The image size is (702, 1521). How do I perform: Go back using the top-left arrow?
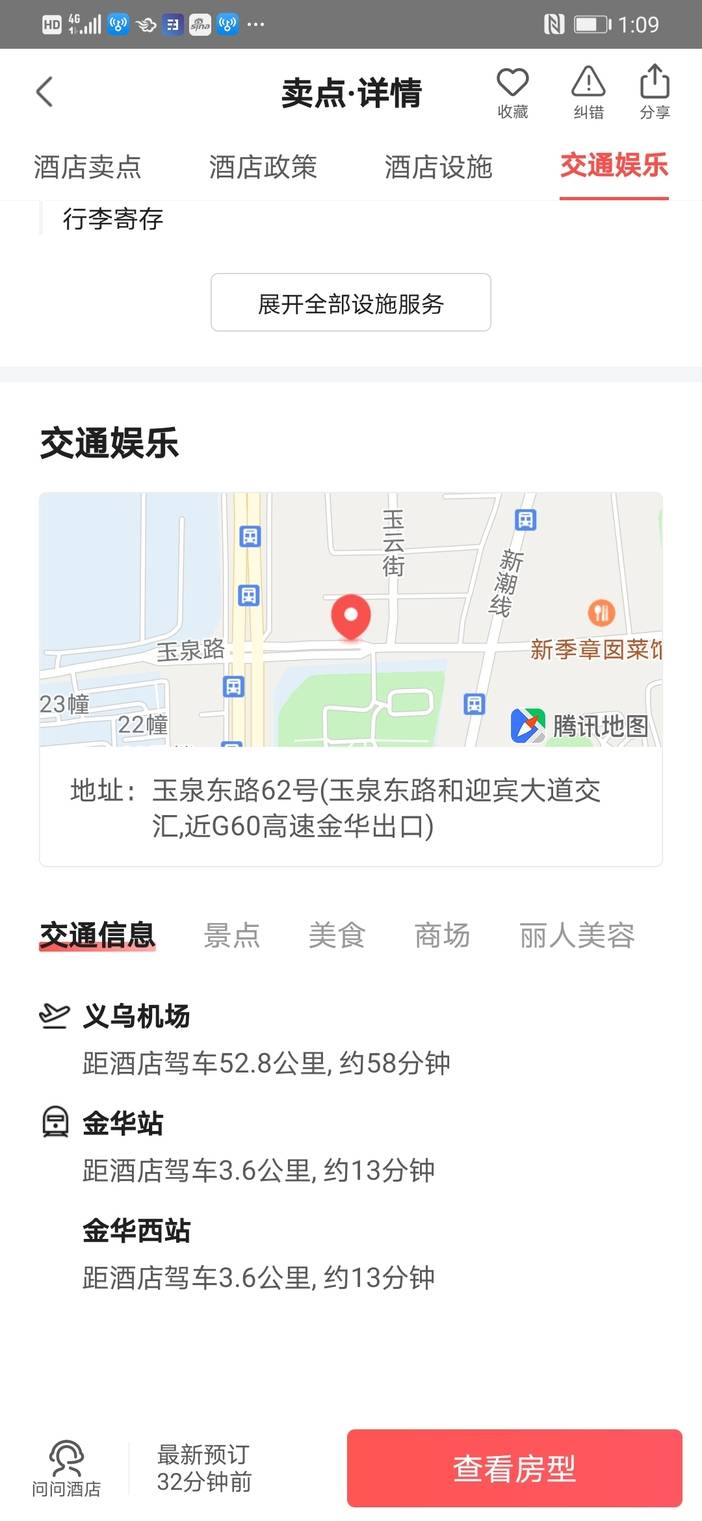[x=44, y=92]
